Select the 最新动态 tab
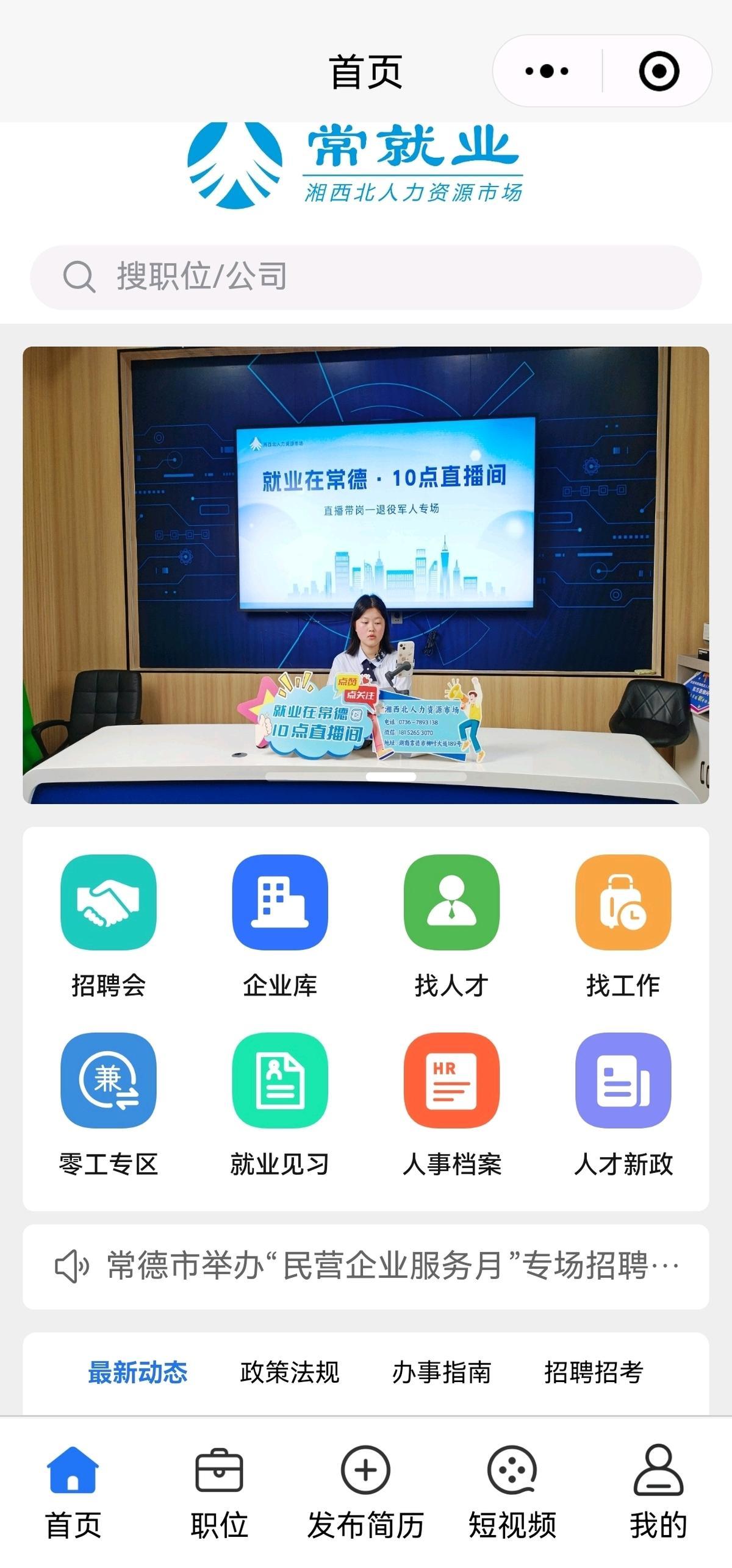Viewport: 732px width, 1568px height. coord(138,1373)
